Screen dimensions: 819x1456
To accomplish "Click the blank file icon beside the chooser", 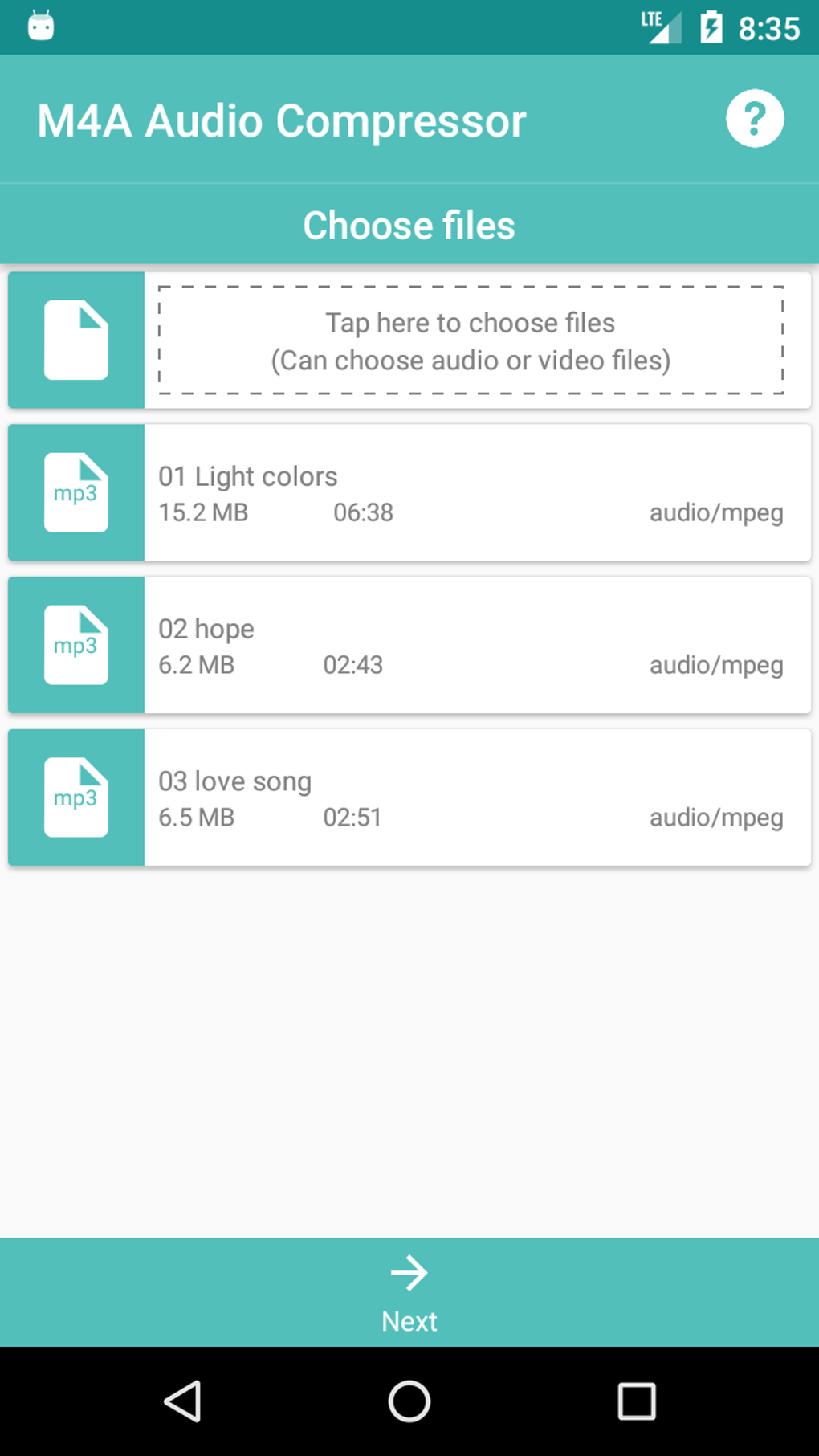I will point(76,339).
